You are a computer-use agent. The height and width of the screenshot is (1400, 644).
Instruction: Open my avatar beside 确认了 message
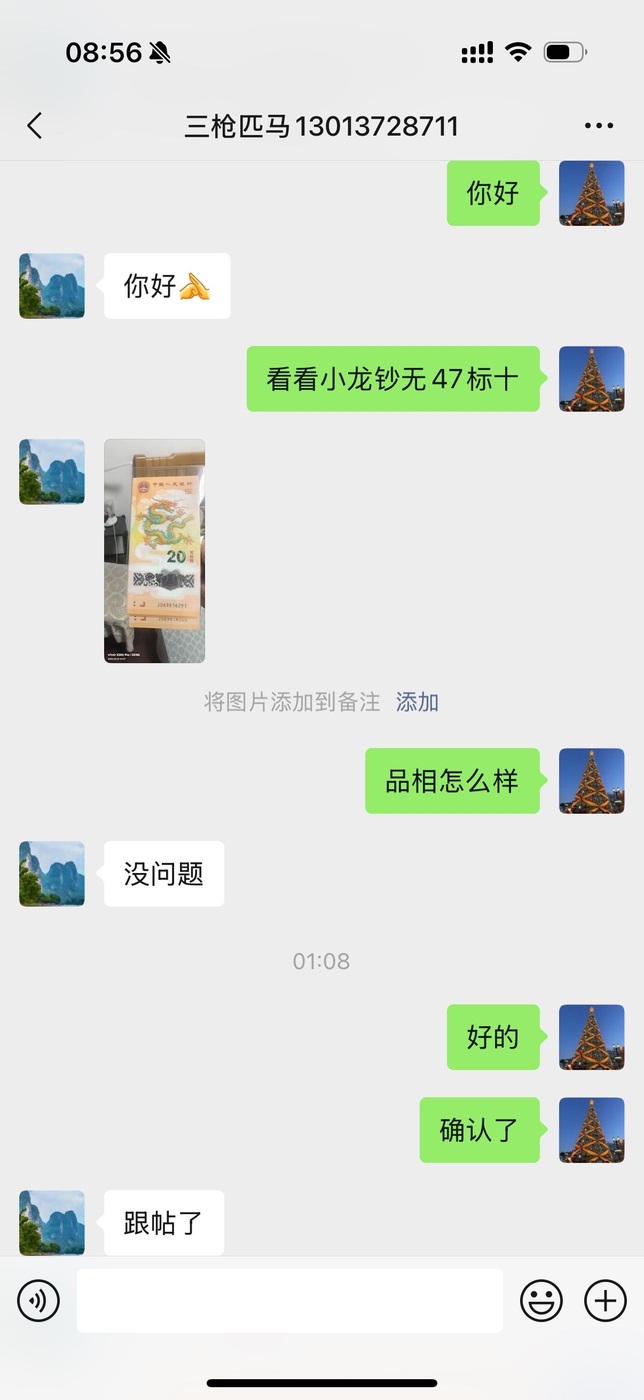pos(592,1130)
